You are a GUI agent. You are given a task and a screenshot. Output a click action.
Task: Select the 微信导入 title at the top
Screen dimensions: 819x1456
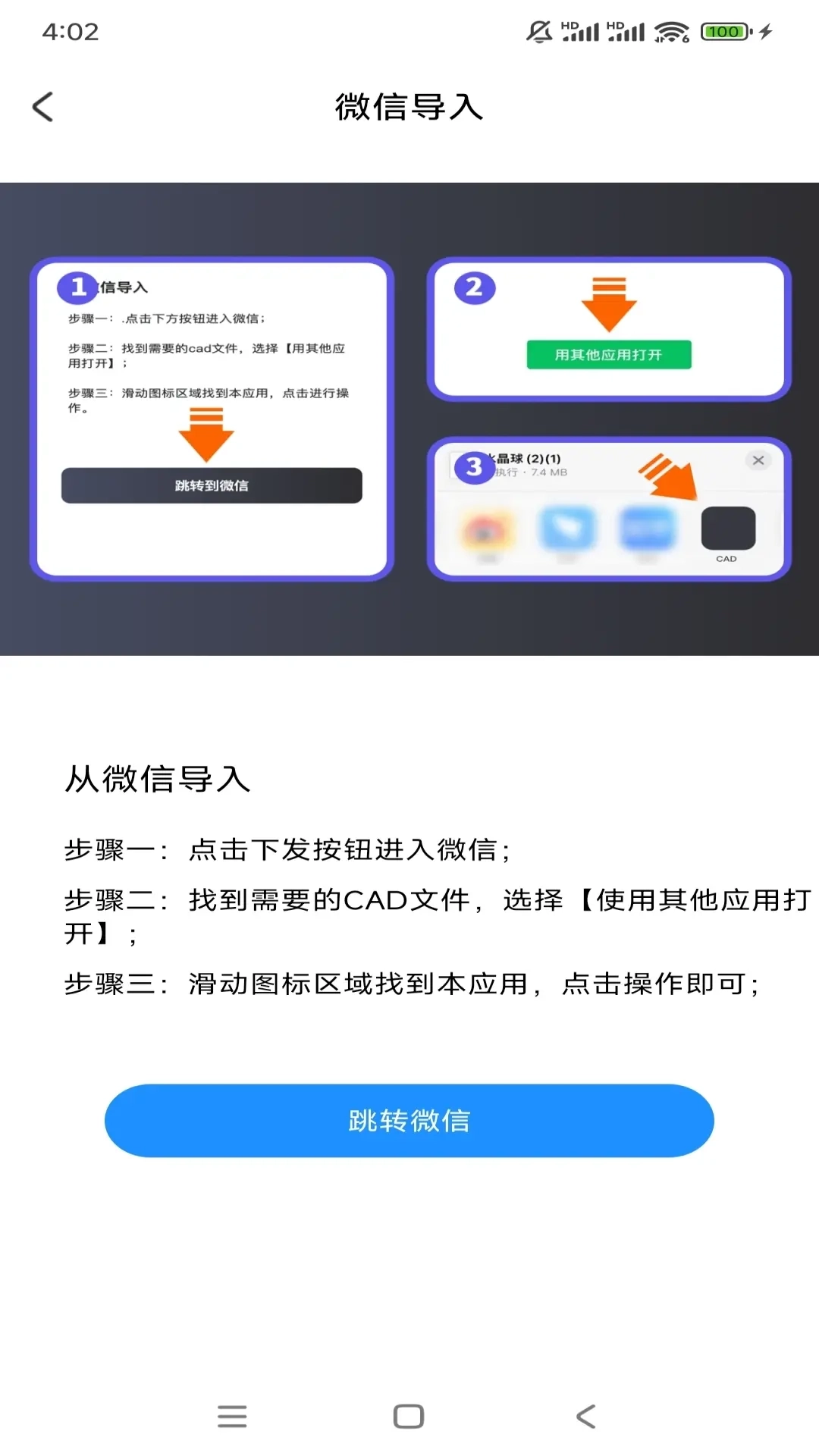[x=409, y=107]
